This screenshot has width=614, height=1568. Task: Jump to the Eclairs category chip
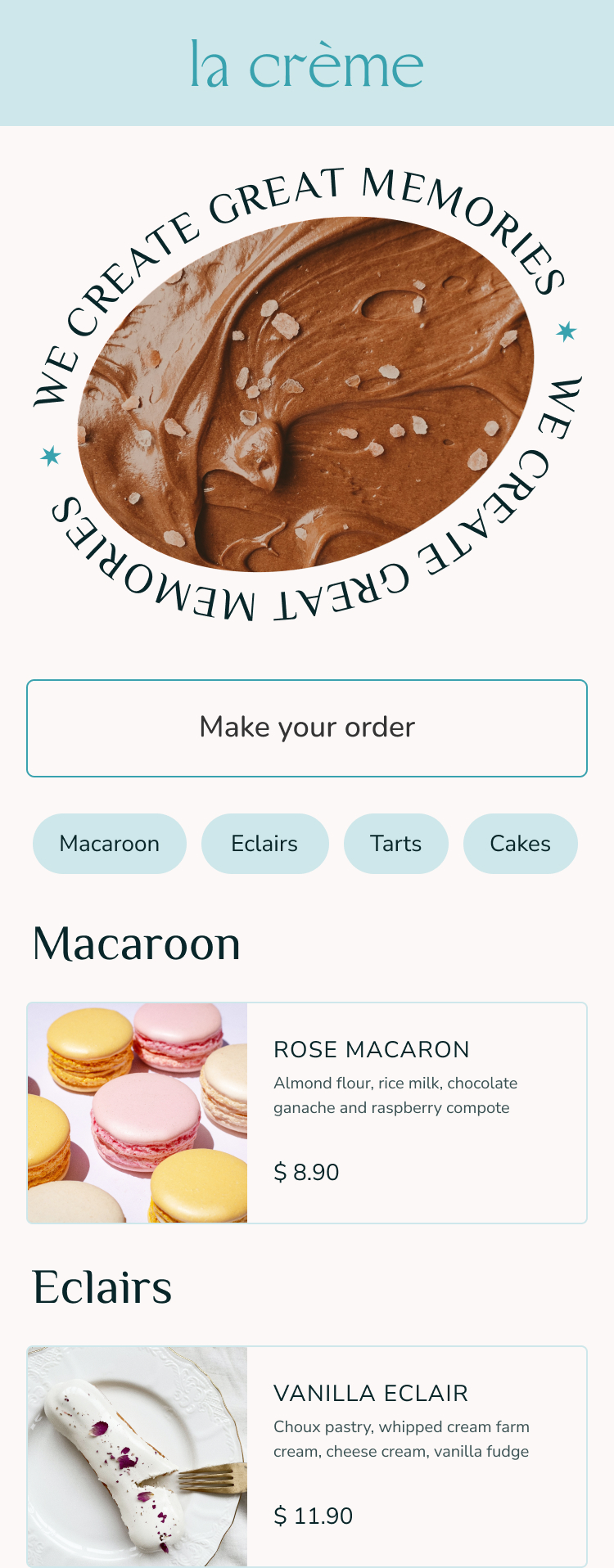pos(264,843)
